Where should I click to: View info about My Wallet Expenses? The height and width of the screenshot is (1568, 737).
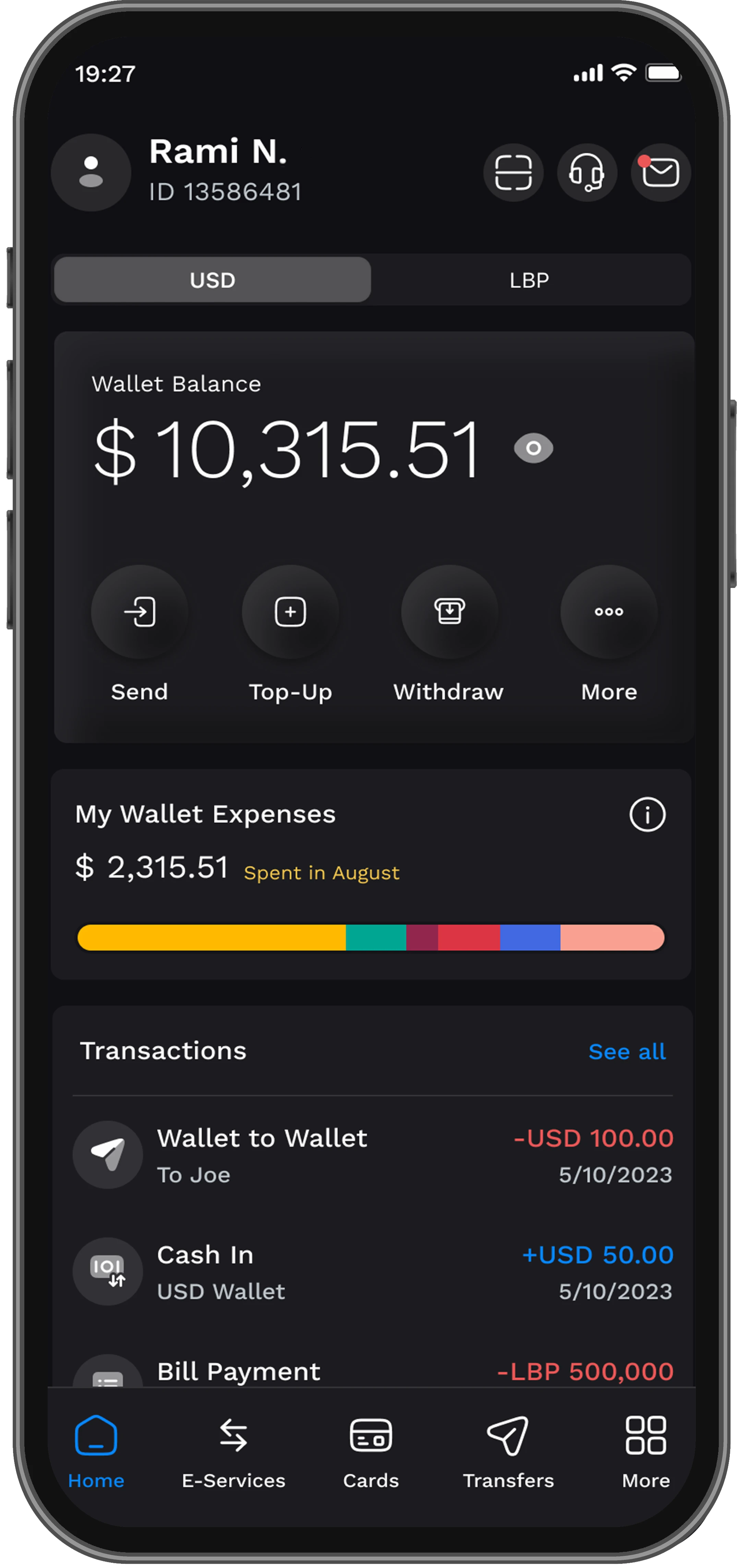click(647, 814)
